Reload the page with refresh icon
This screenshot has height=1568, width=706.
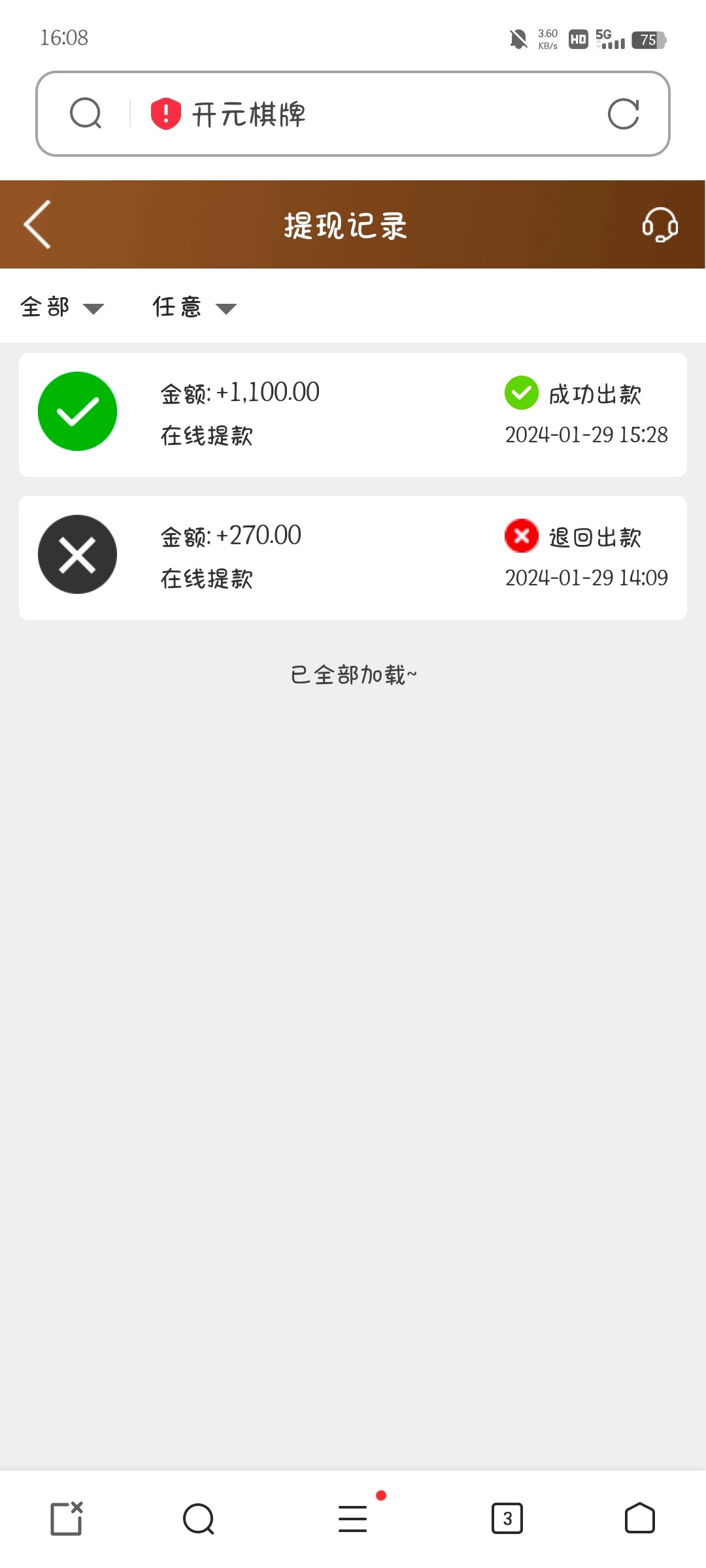pos(623,114)
